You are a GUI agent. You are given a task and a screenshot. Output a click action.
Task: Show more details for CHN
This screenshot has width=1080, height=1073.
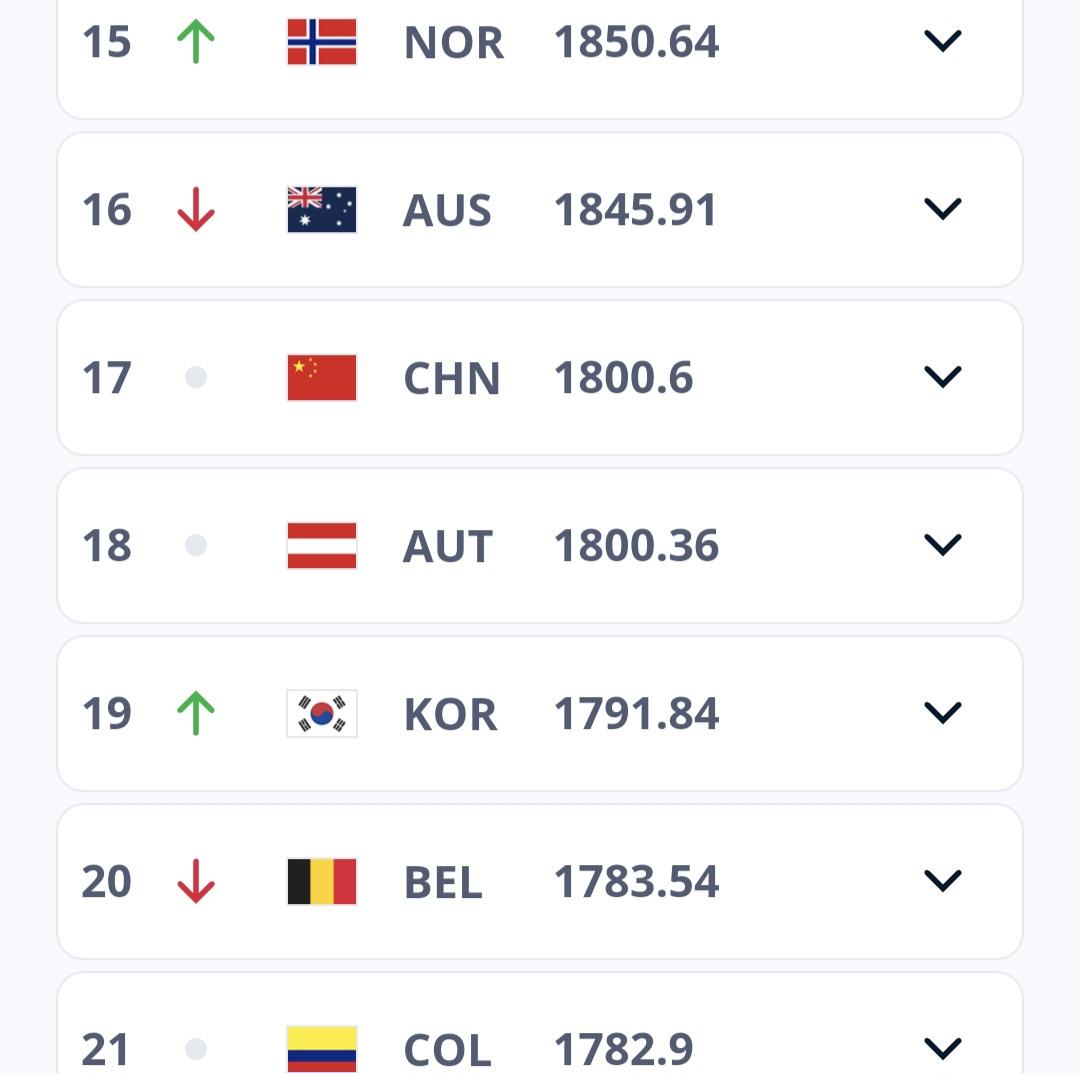[942, 377]
